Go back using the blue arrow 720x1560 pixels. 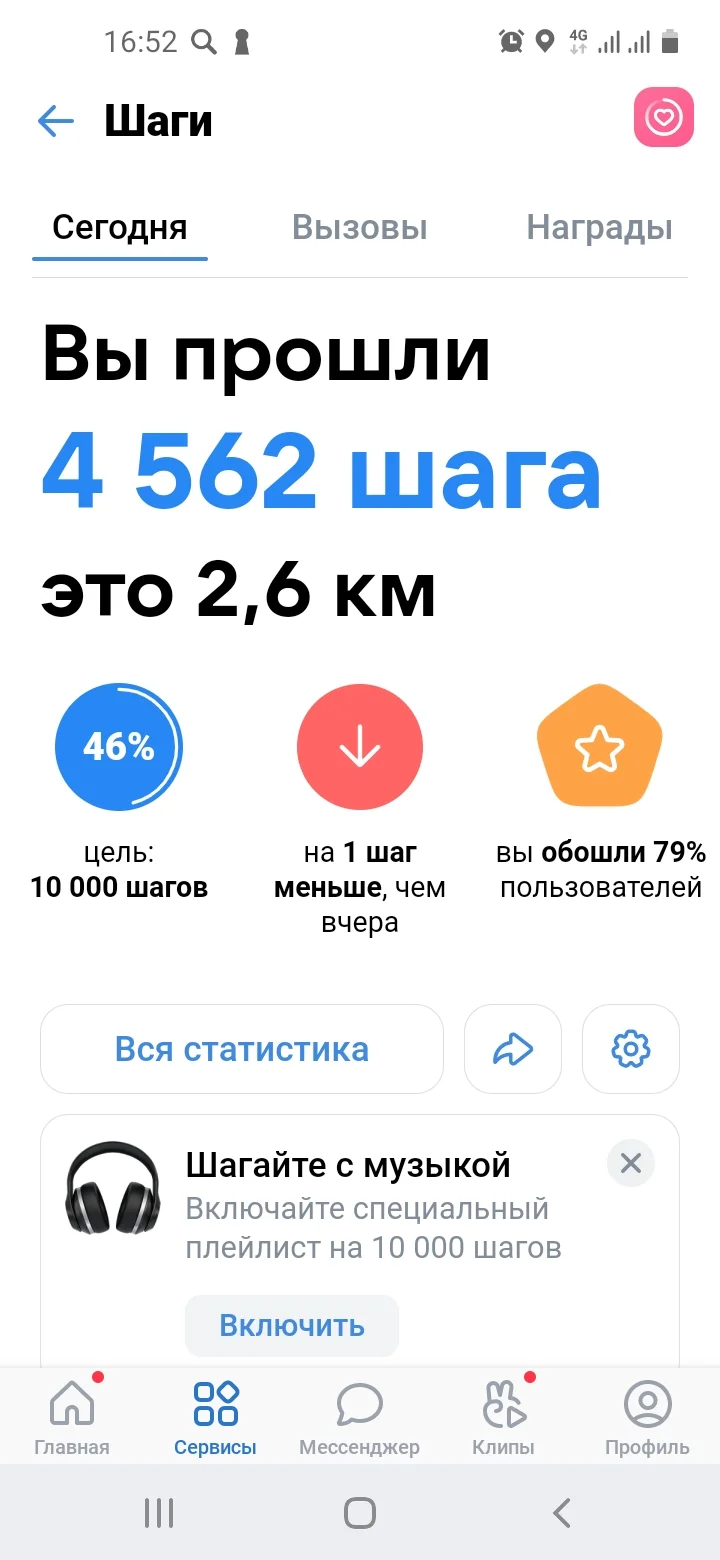click(x=55, y=120)
